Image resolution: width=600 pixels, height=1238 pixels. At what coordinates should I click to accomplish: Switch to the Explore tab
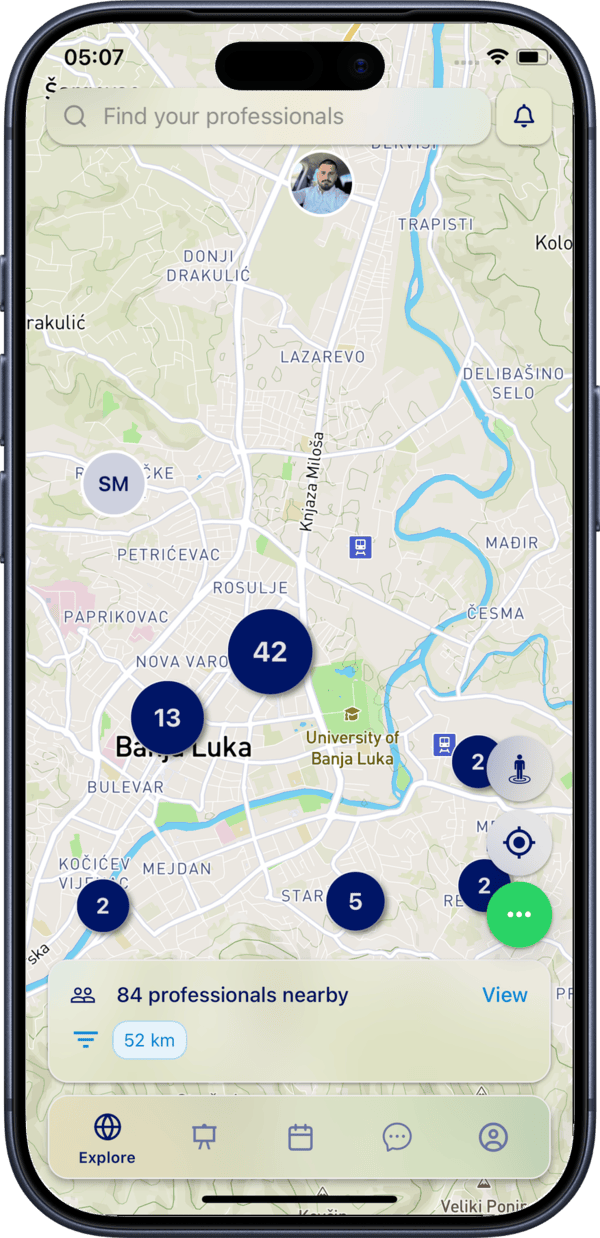(x=107, y=1138)
